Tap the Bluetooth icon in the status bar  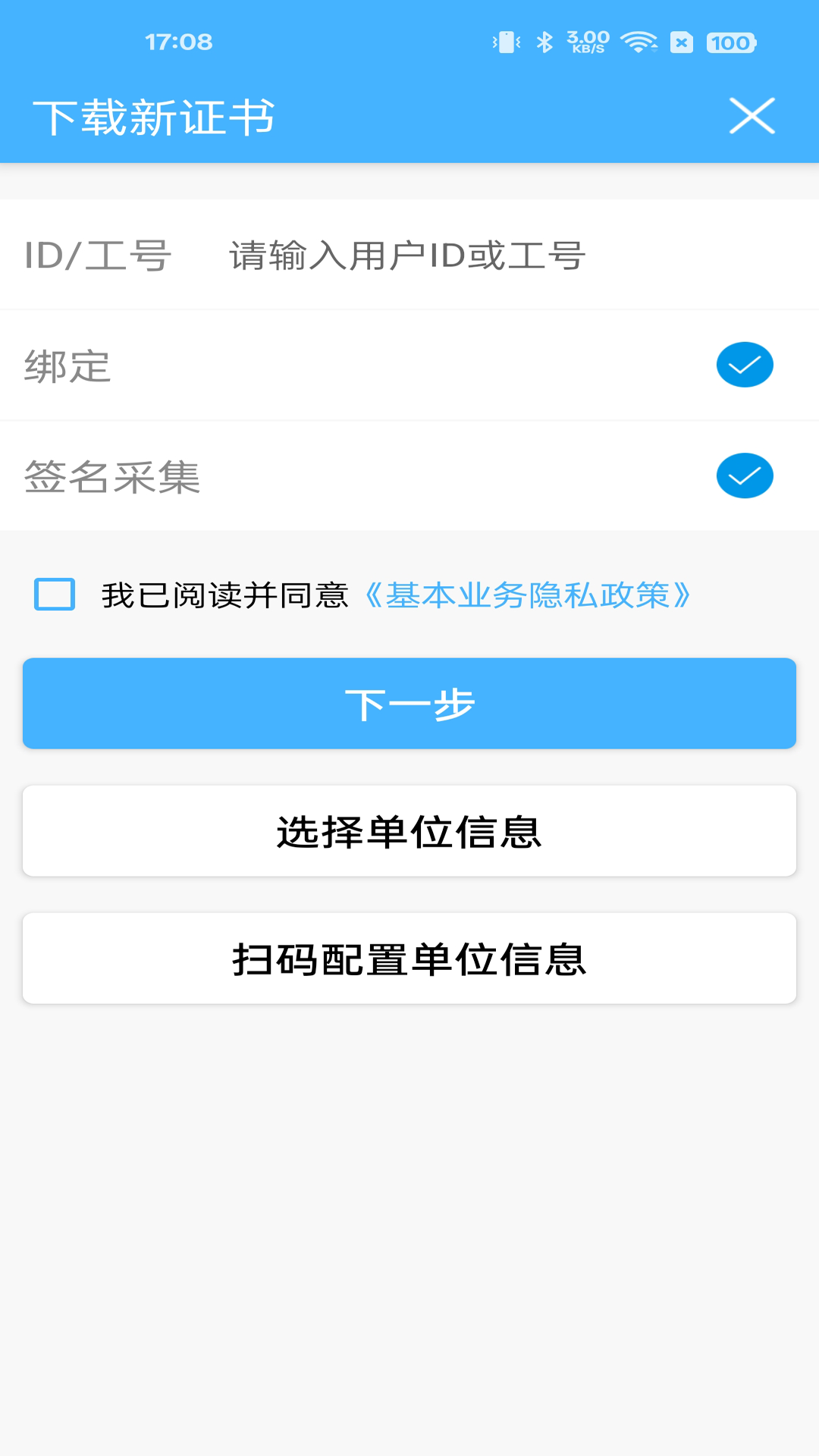544,42
